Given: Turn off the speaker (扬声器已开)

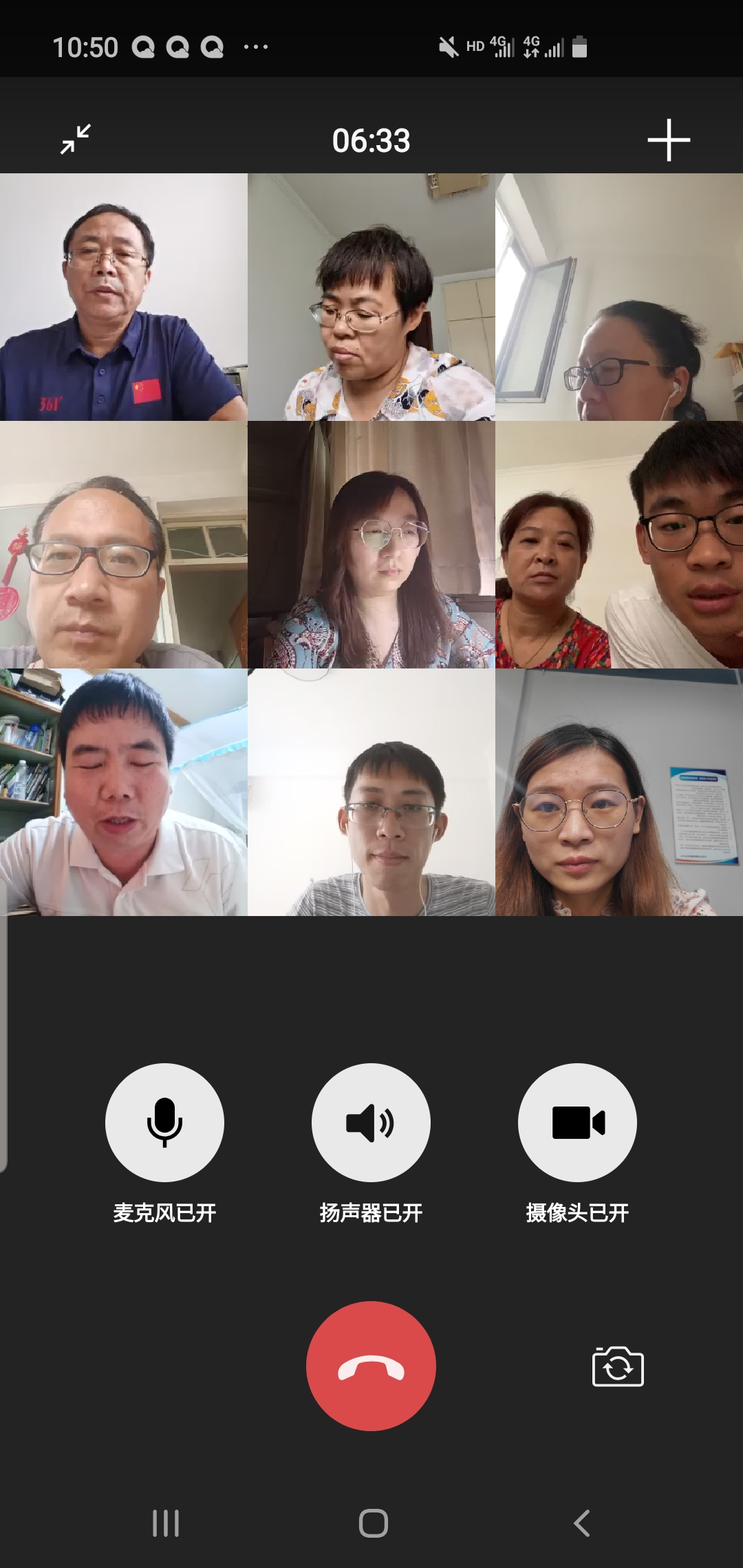Looking at the screenshot, I should pyautogui.click(x=371, y=1123).
